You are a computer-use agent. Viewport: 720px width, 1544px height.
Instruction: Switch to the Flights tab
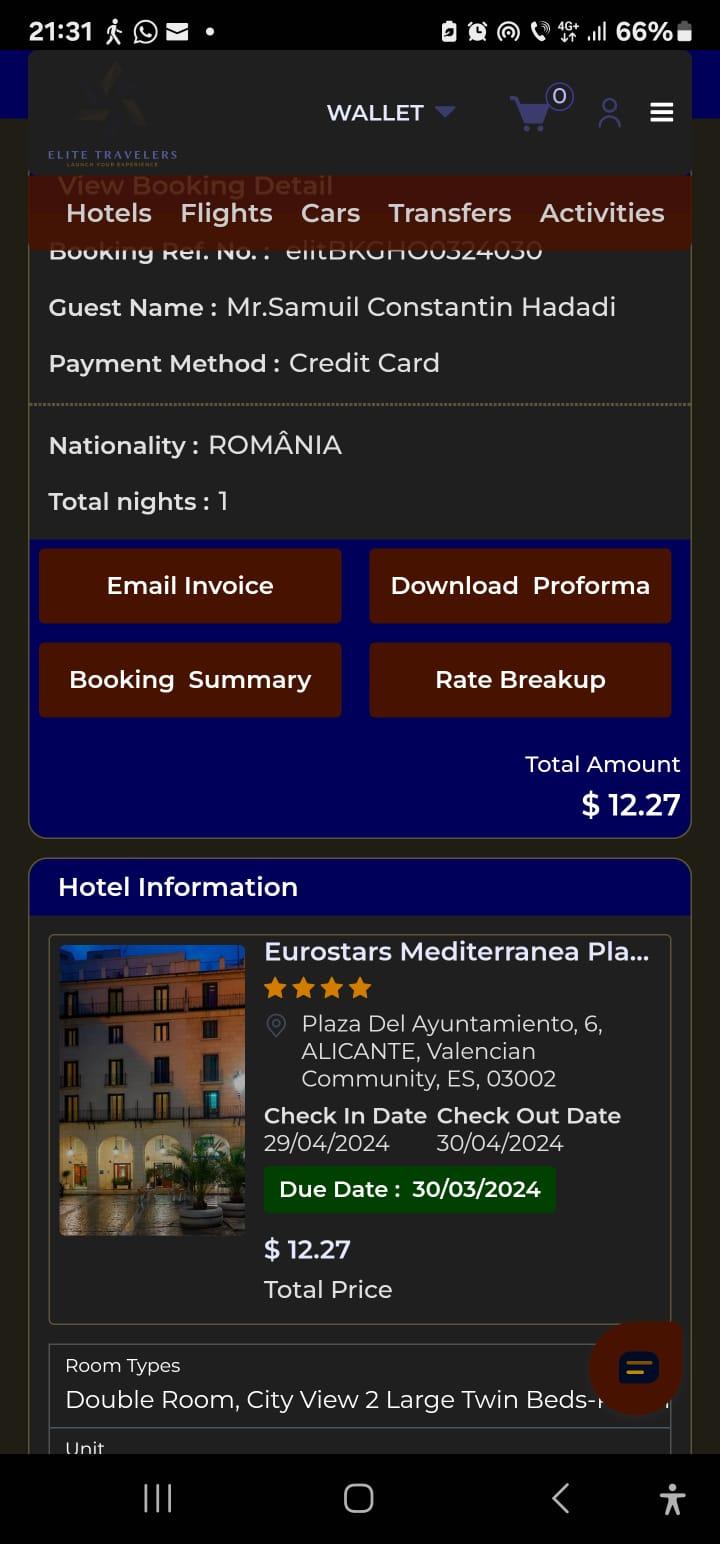point(226,213)
